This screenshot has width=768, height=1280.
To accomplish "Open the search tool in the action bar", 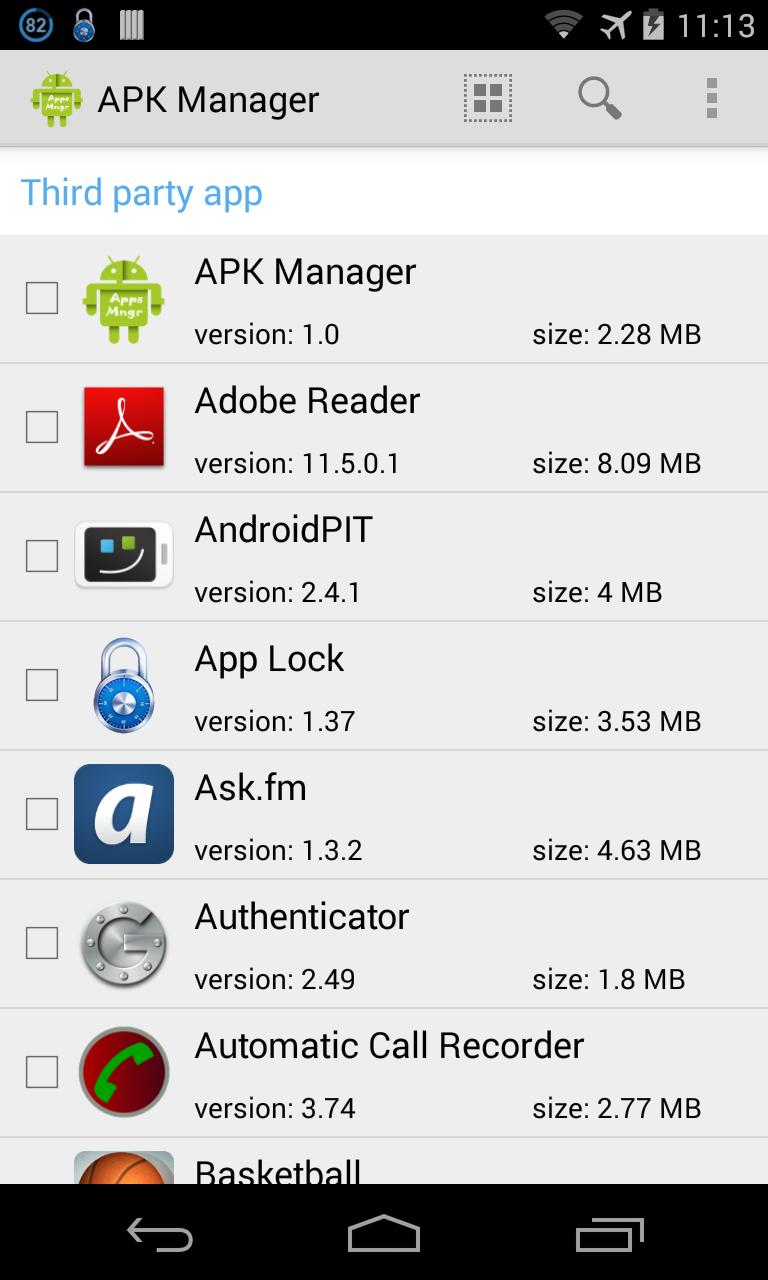I will [600, 97].
